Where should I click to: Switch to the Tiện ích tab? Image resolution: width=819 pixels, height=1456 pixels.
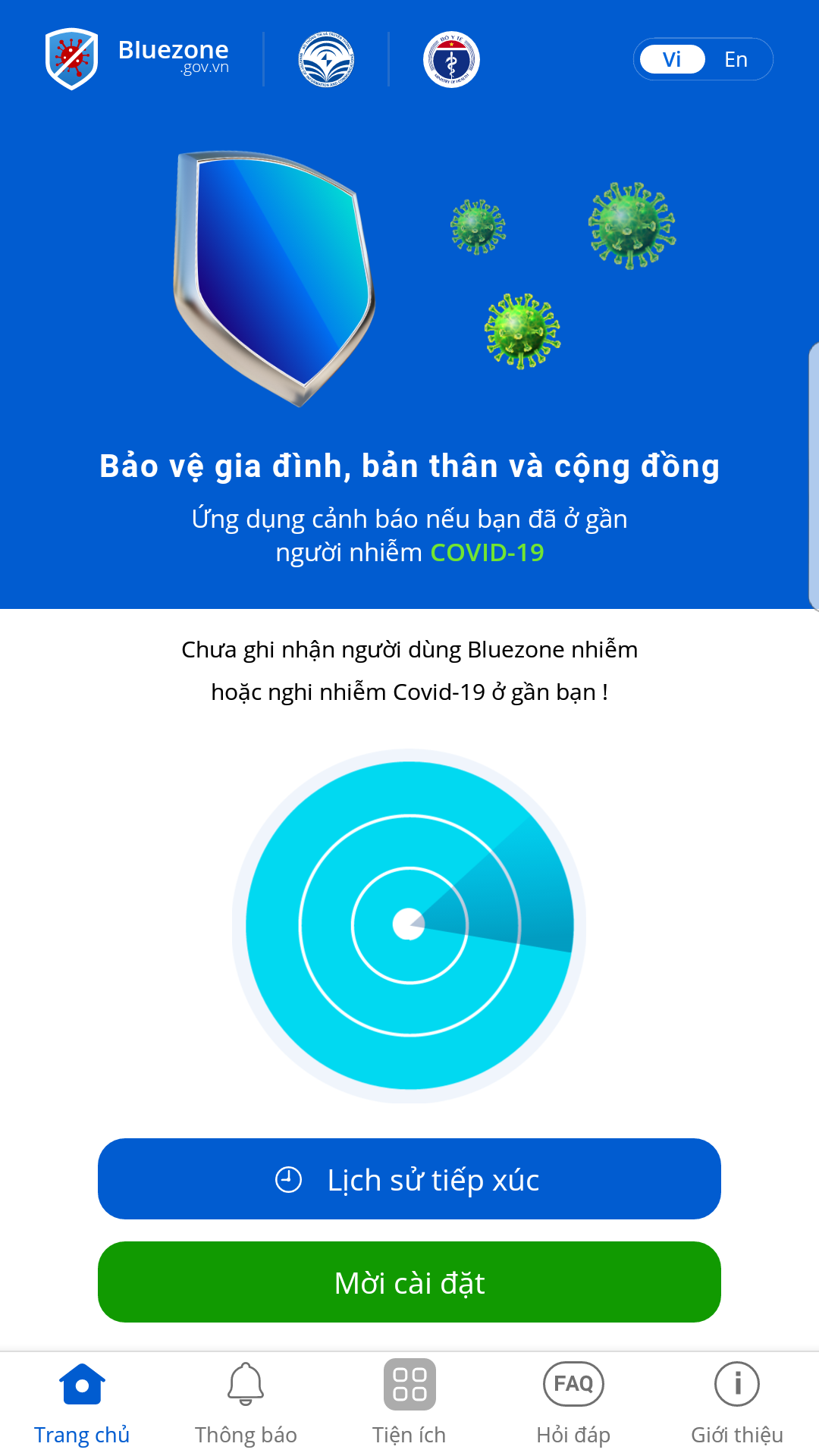[x=409, y=1404]
